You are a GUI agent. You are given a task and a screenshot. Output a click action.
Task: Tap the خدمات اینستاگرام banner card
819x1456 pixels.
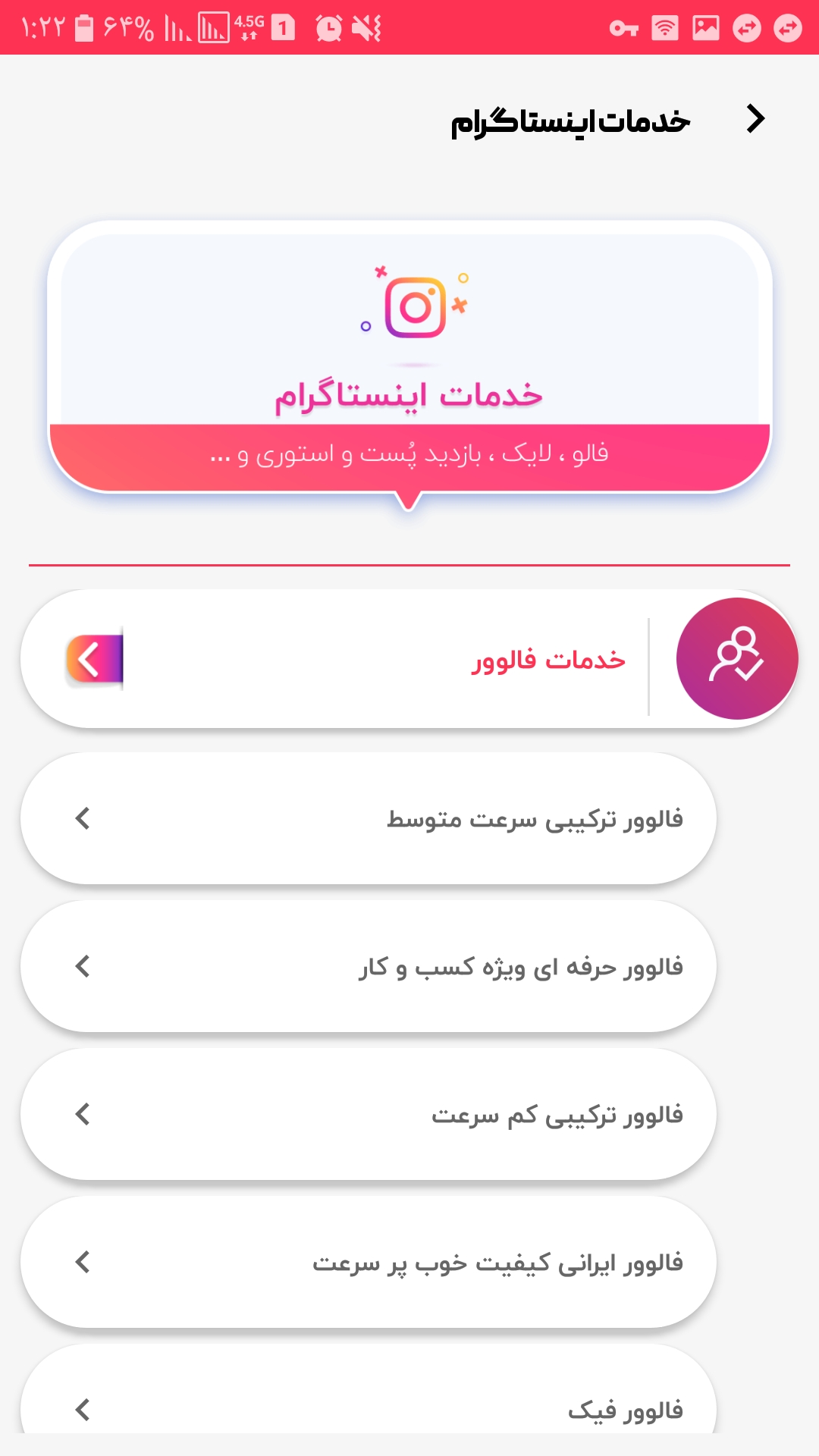pyautogui.click(x=409, y=358)
